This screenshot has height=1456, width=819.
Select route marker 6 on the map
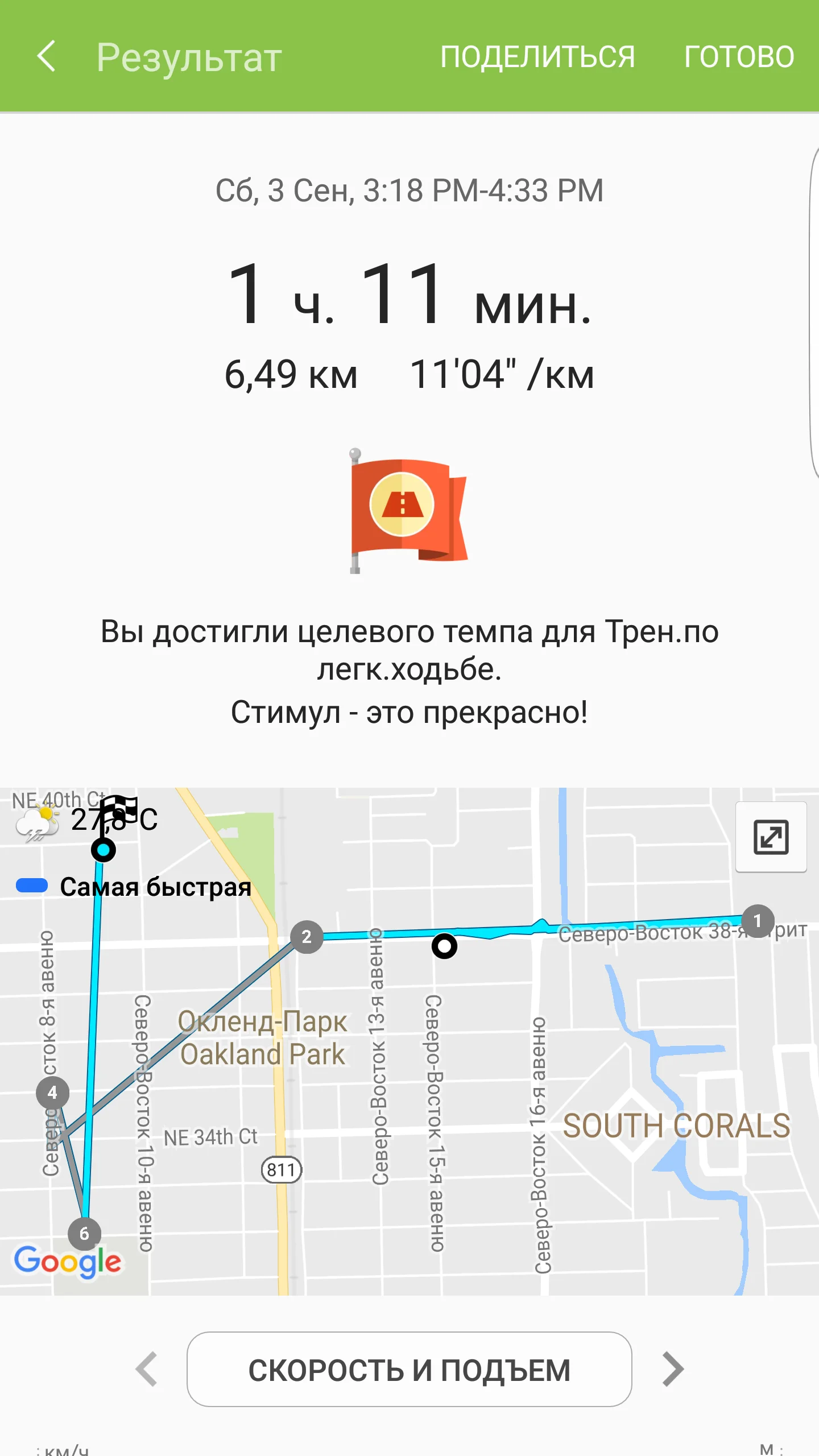(x=84, y=1234)
